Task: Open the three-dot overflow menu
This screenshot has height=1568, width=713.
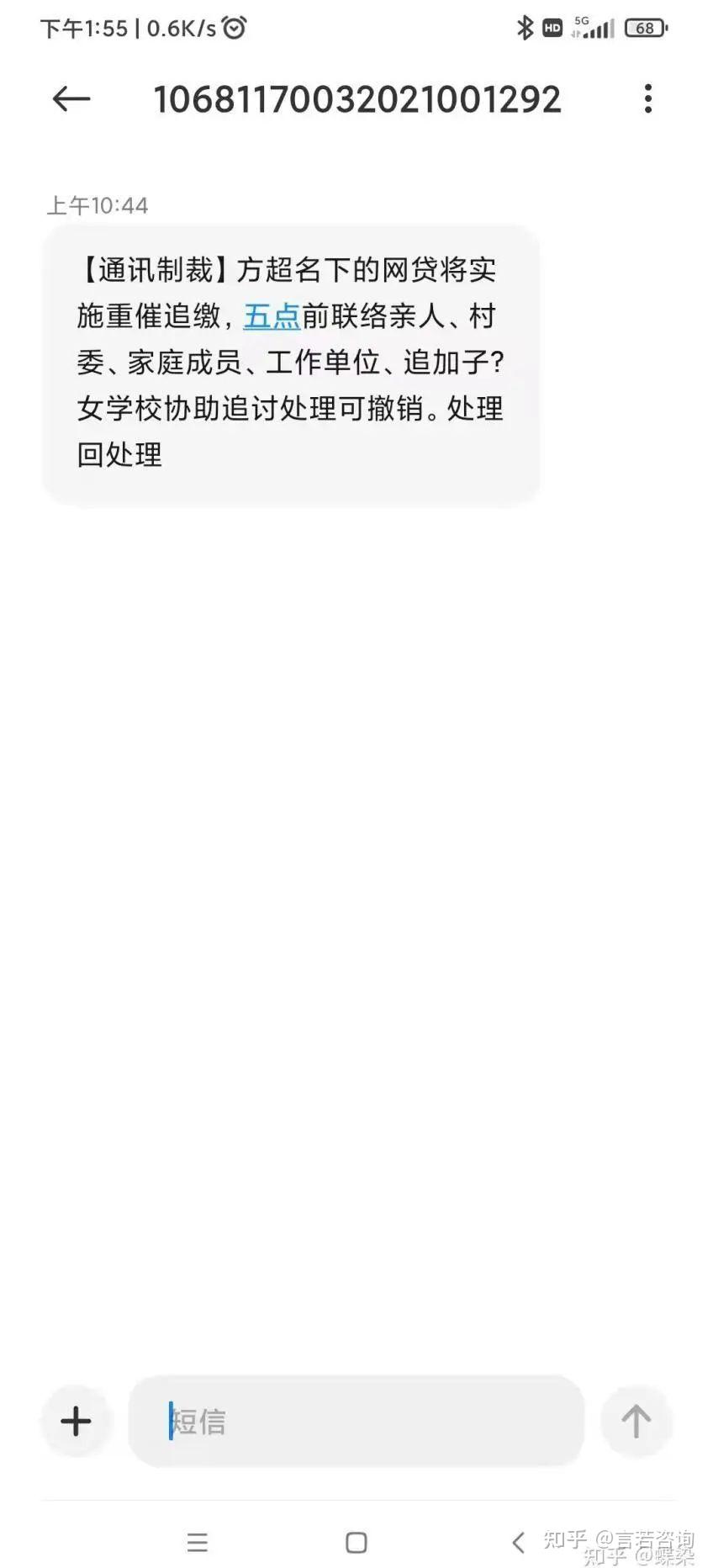Action: point(647,98)
